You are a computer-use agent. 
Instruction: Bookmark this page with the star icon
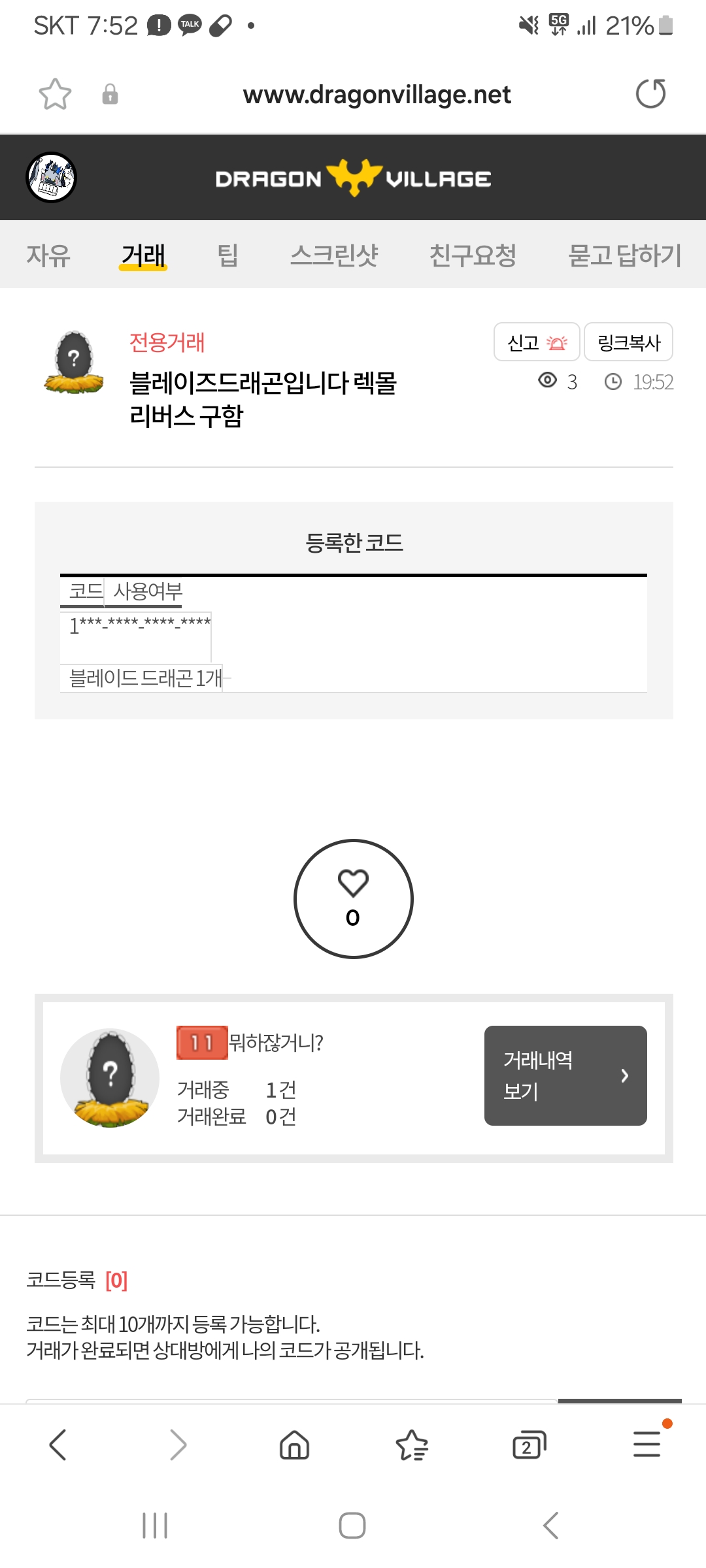click(55, 94)
